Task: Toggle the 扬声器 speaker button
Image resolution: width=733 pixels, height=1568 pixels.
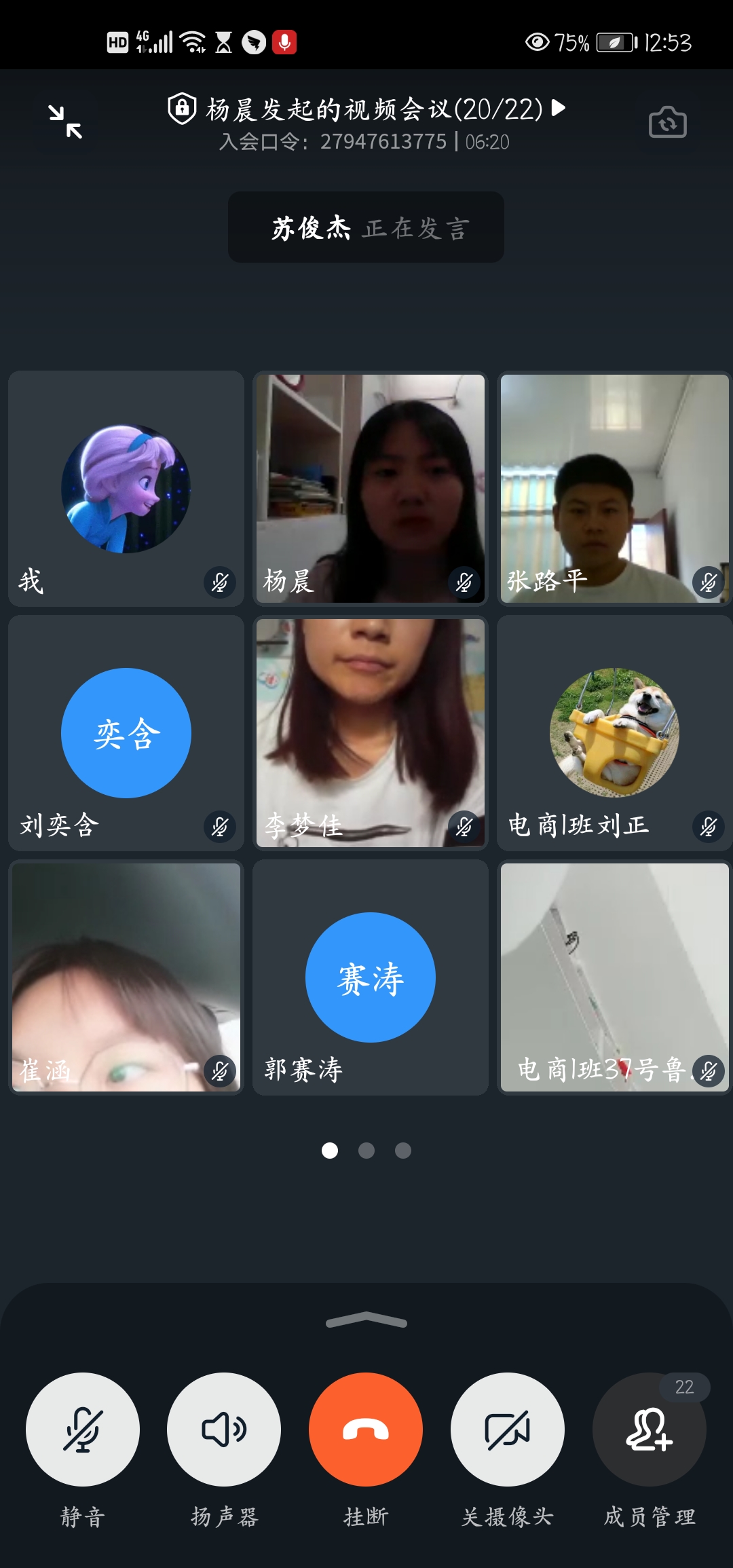Action: coord(224,1429)
